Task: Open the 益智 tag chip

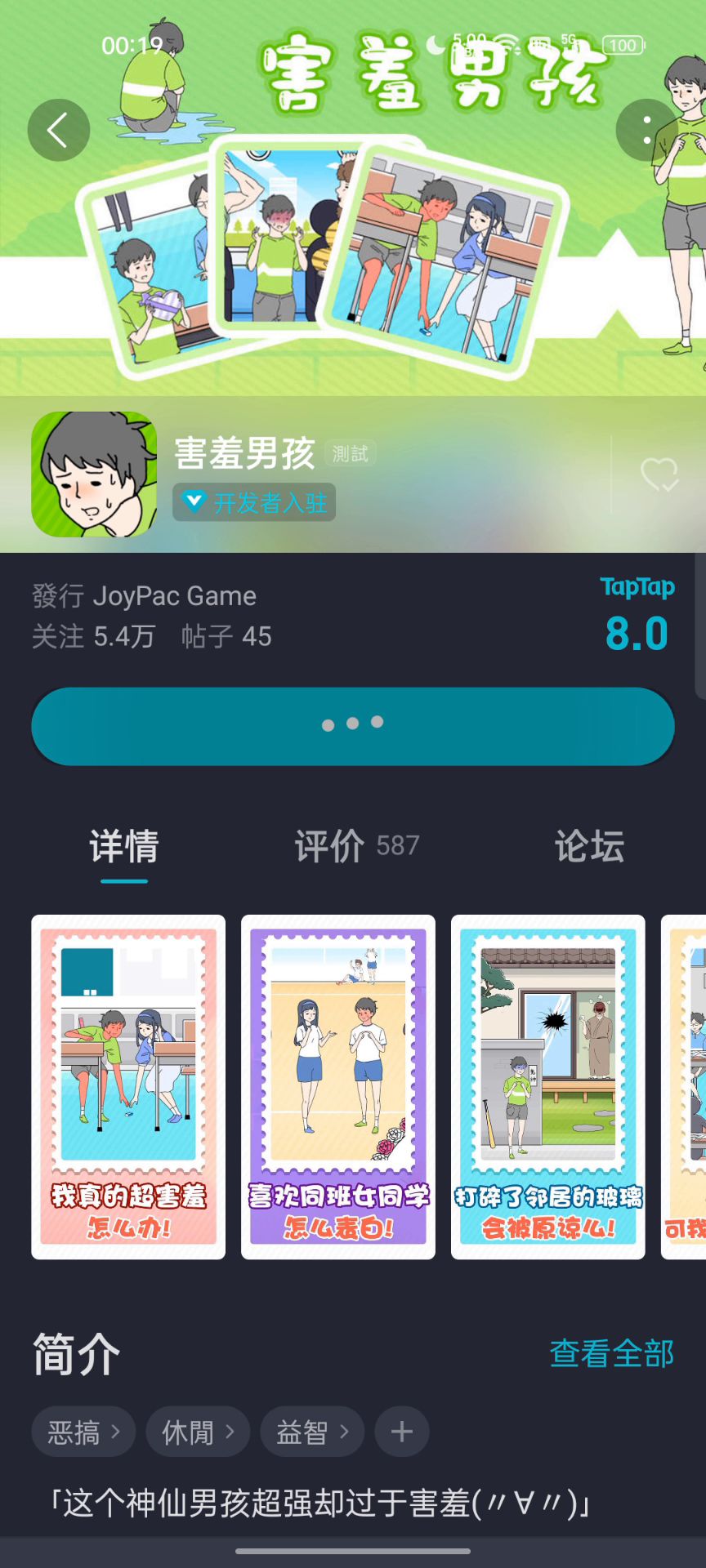Action: 312,1432
